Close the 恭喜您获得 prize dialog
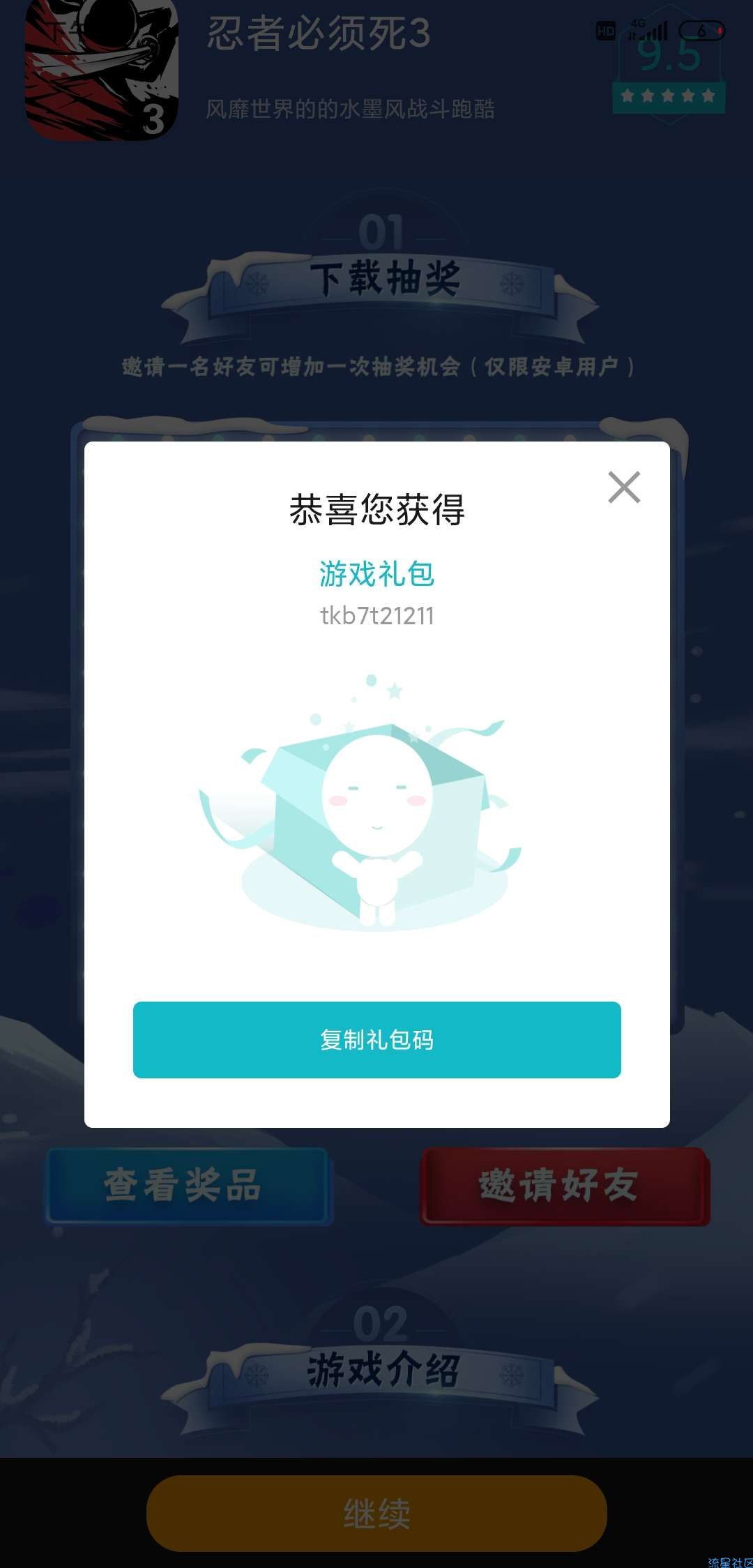Screen dimensions: 753x1568 tap(624, 487)
